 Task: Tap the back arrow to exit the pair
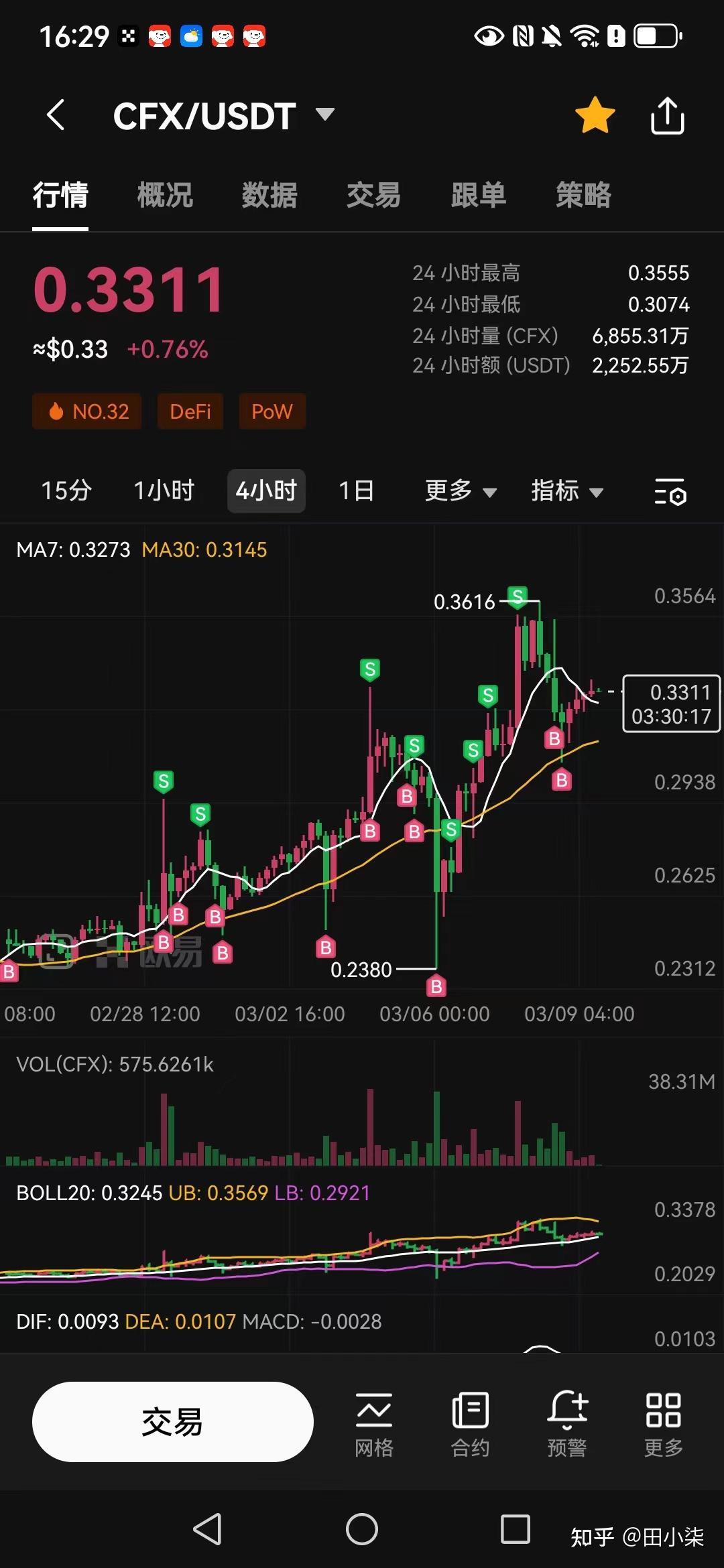pyautogui.click(x=56, y=114)
